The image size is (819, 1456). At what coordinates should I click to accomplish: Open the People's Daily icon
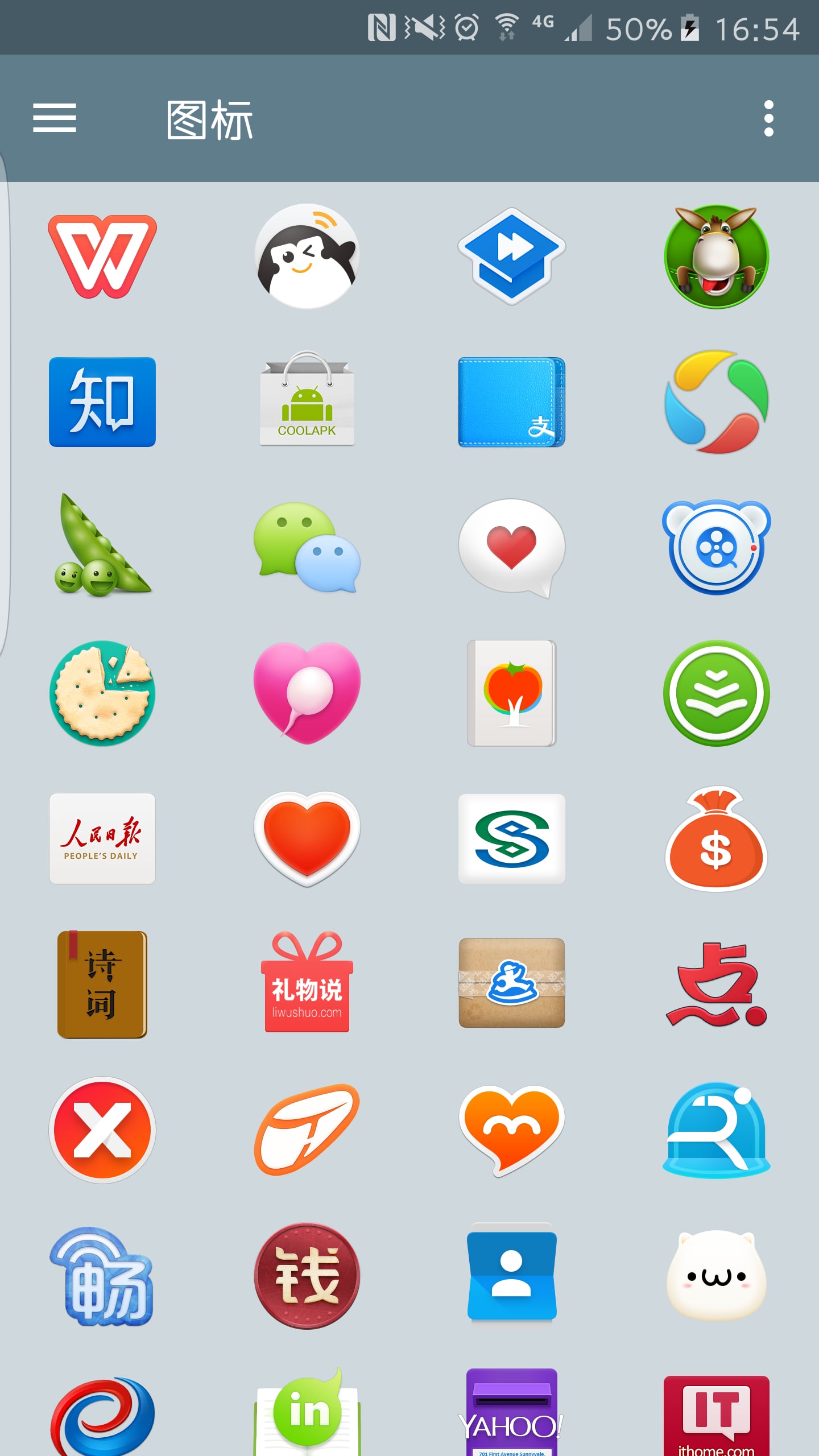[x=102, y=838]
